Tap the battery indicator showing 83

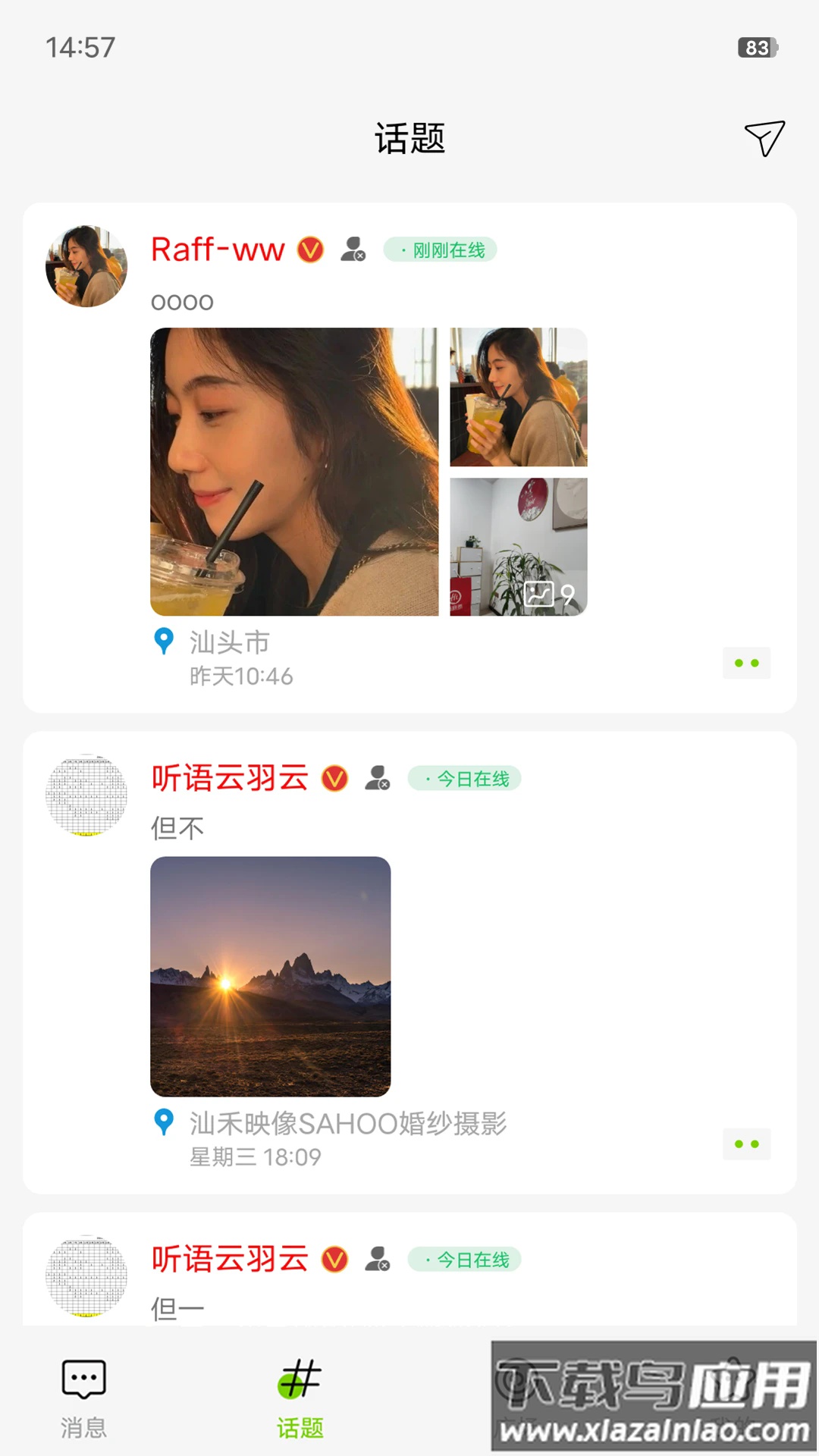pos(758,47)
